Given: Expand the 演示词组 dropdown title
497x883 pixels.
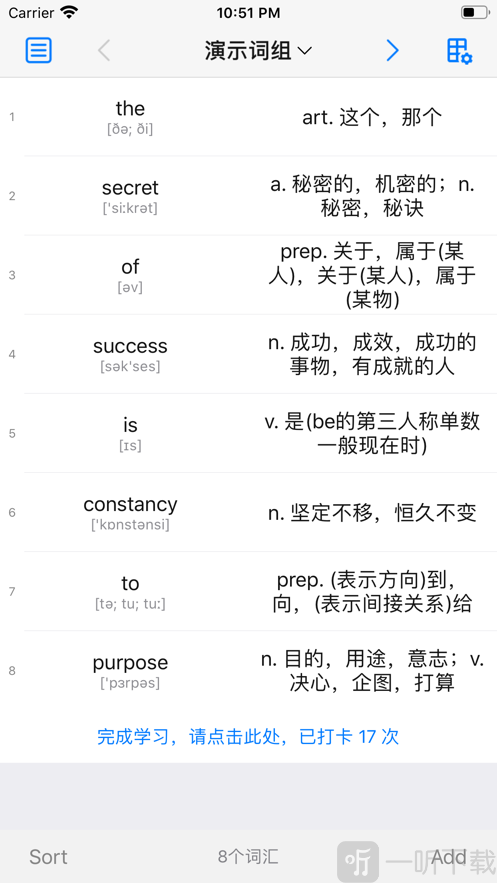Looking at the screenshot, I should tap(258, 51).
